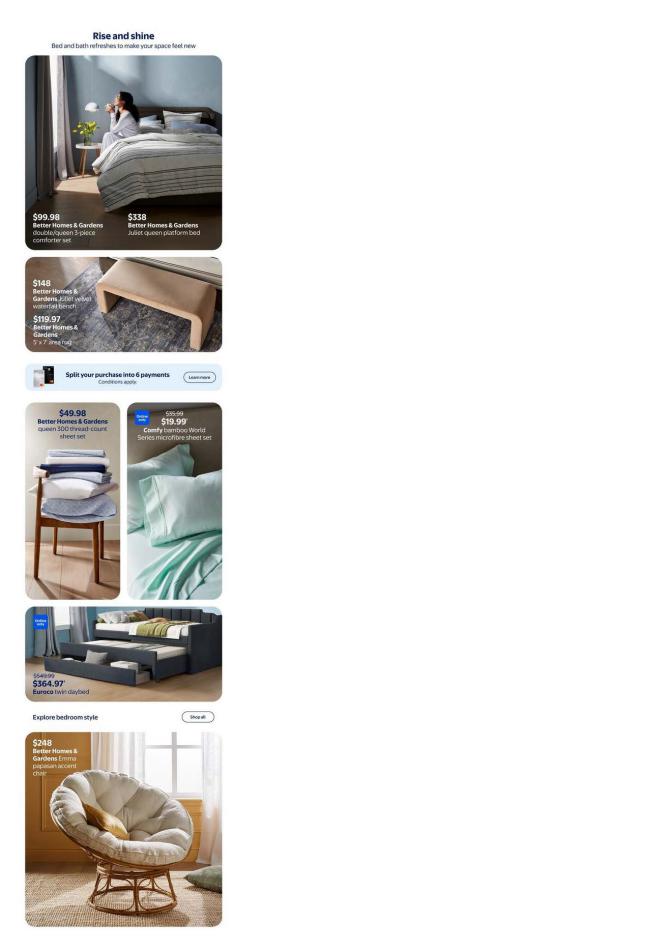Tap Learn more about split payments
672x950 pixels.
199,377
